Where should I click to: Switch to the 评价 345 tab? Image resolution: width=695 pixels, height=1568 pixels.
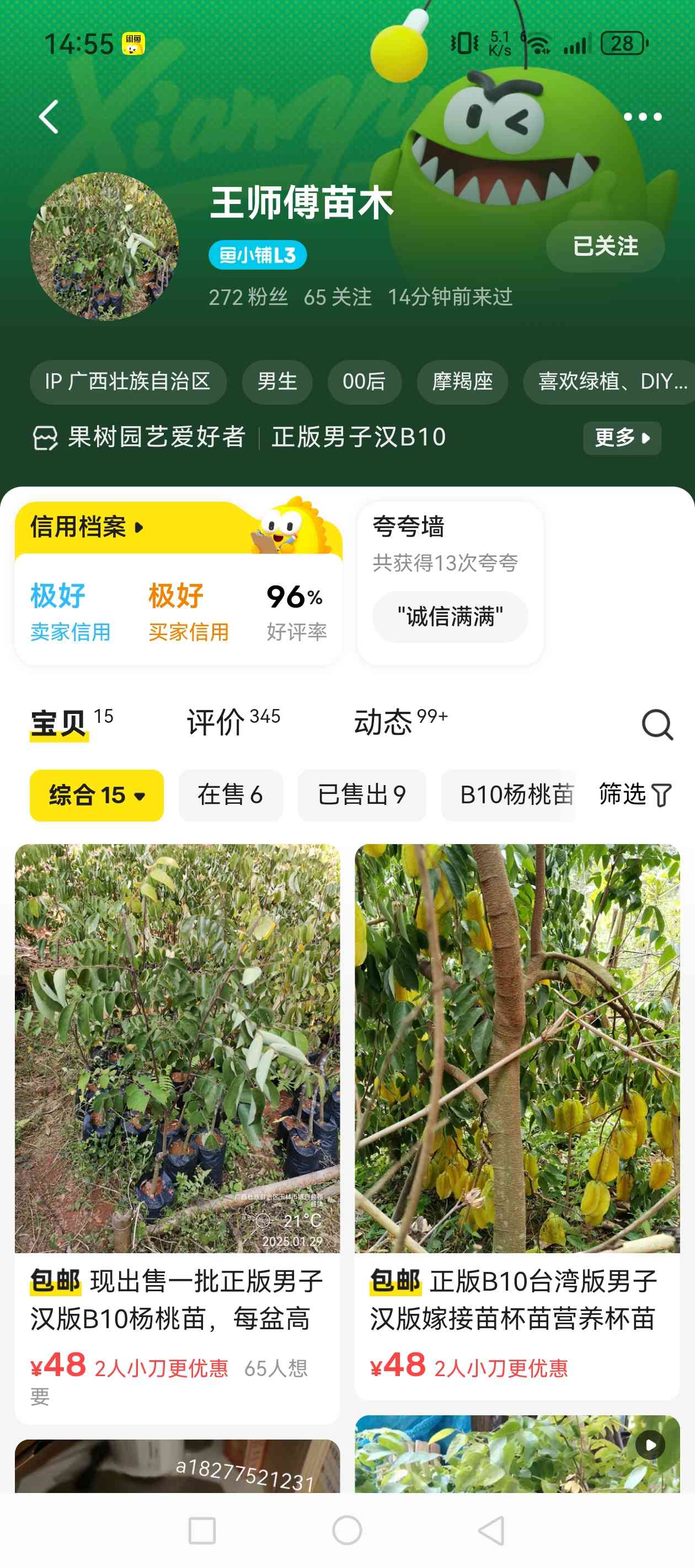pos(233,722)
